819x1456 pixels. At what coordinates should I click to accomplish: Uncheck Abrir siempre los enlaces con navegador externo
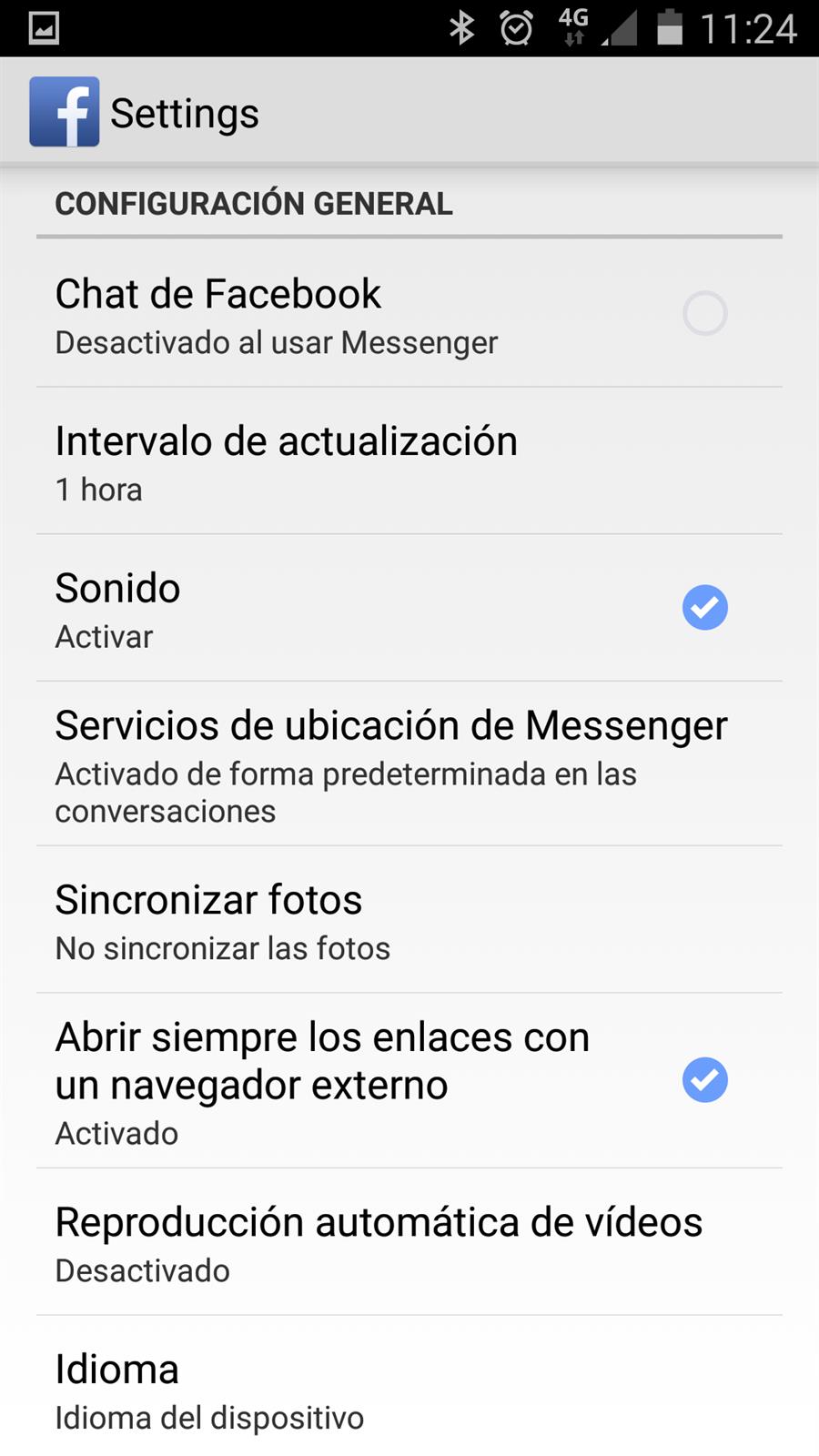click(704, 1080)
